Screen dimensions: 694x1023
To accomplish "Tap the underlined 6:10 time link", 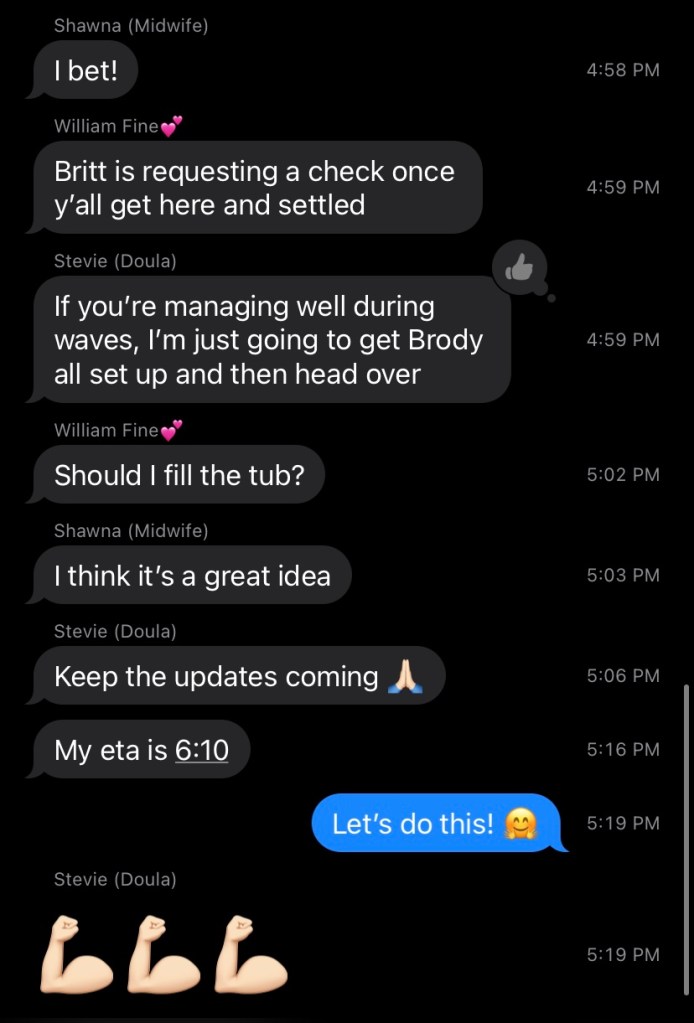I will click(x=201, y=750).
